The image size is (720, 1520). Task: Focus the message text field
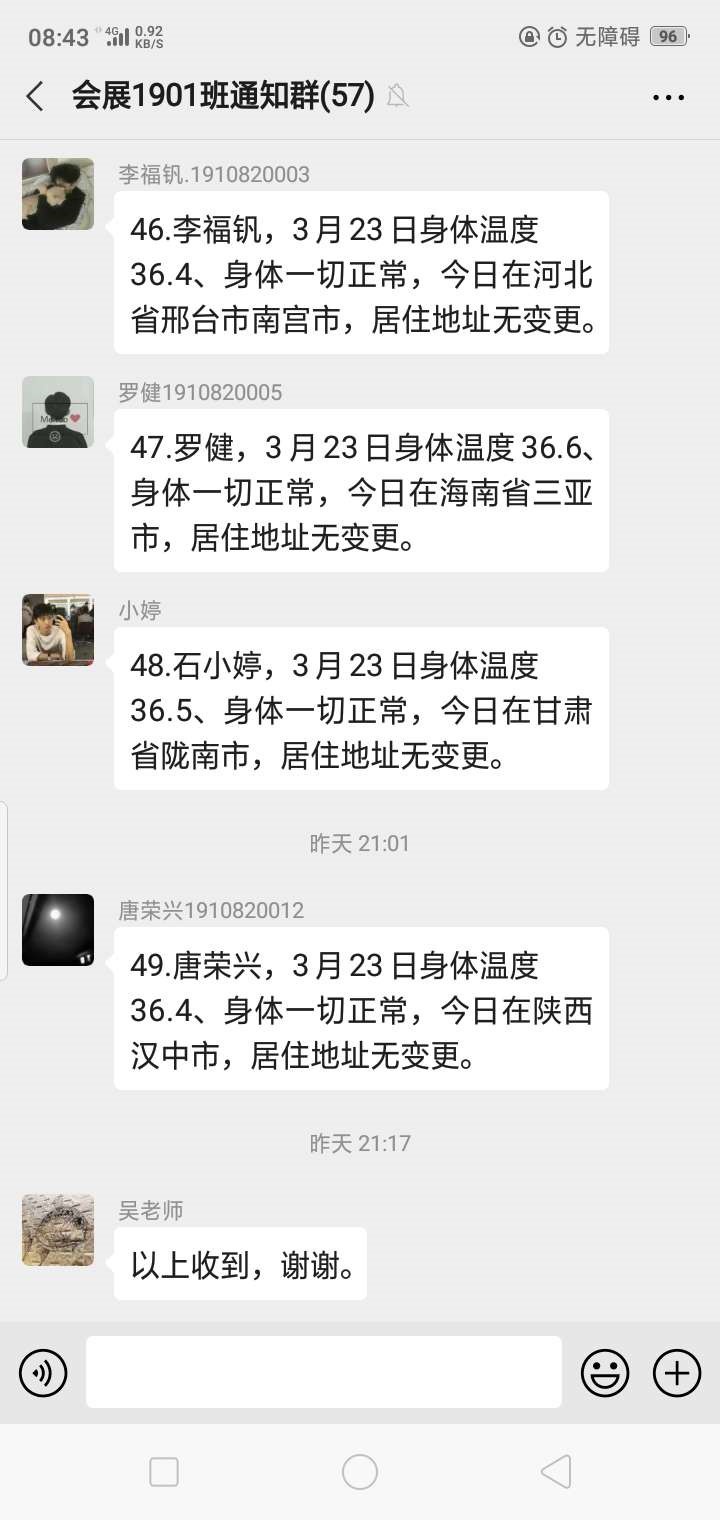[x=323, y=1372]
